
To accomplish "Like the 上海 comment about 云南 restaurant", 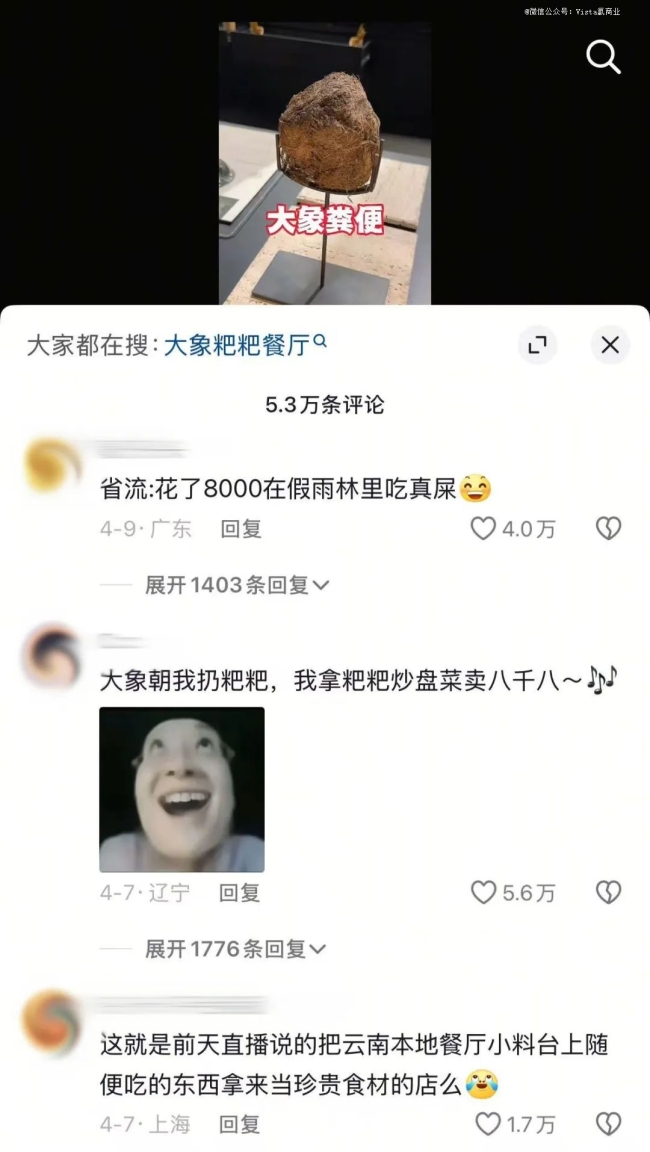I will point(487,1124).
